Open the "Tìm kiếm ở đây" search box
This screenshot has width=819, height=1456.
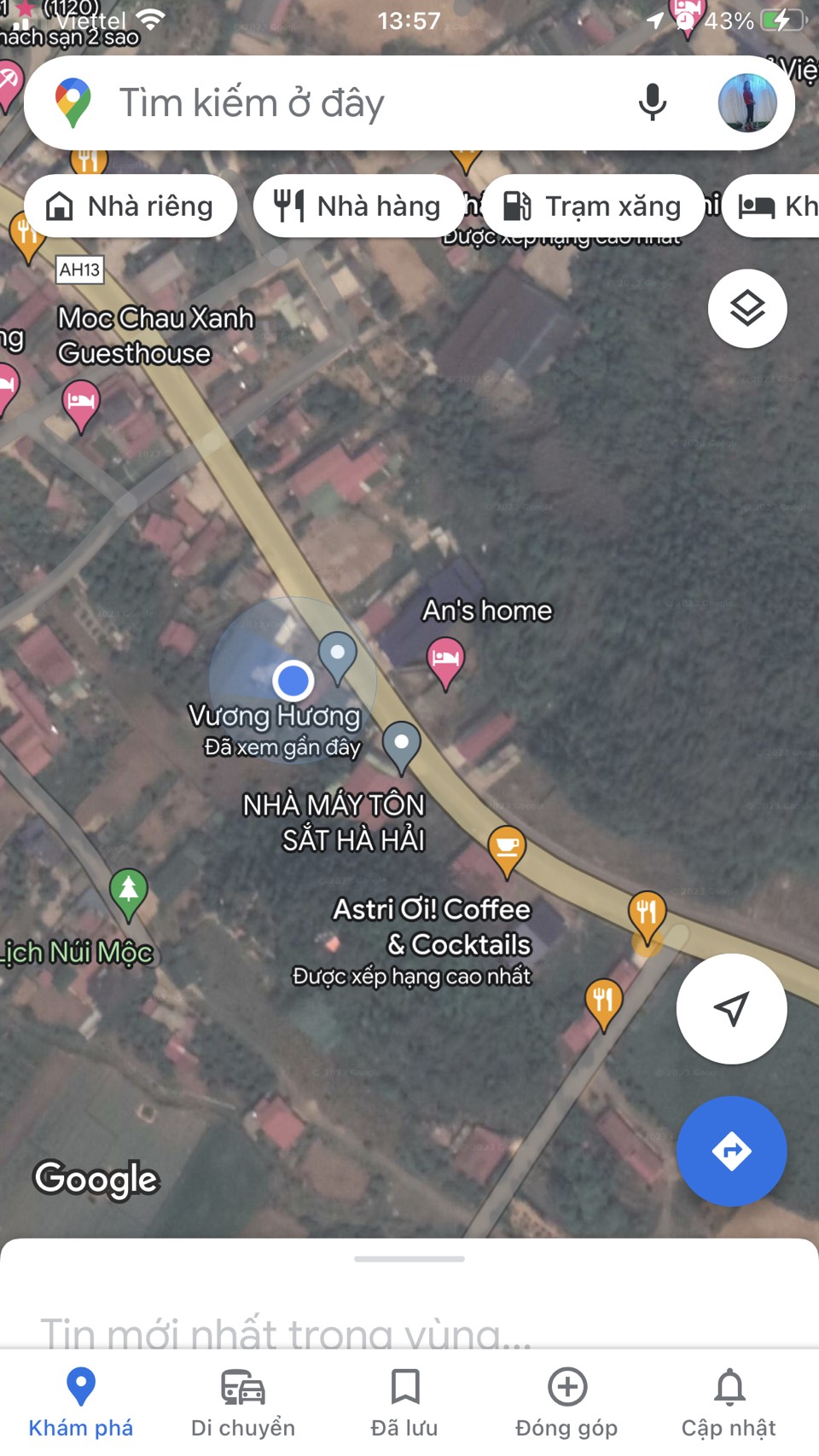pyautogui.click(x=341, y=103)
